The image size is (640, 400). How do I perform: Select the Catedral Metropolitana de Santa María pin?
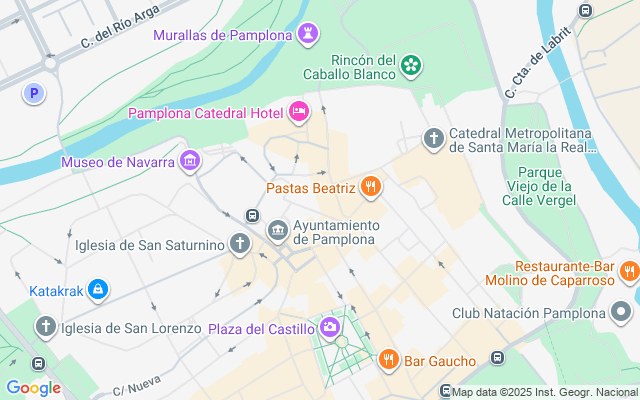[x=433, y=139]
